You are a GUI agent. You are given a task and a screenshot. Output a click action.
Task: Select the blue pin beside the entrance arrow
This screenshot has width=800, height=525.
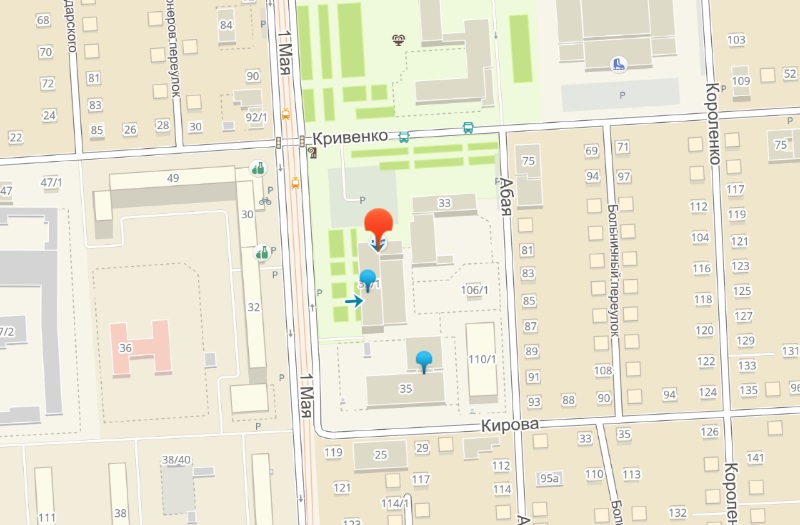click(368, 278)
